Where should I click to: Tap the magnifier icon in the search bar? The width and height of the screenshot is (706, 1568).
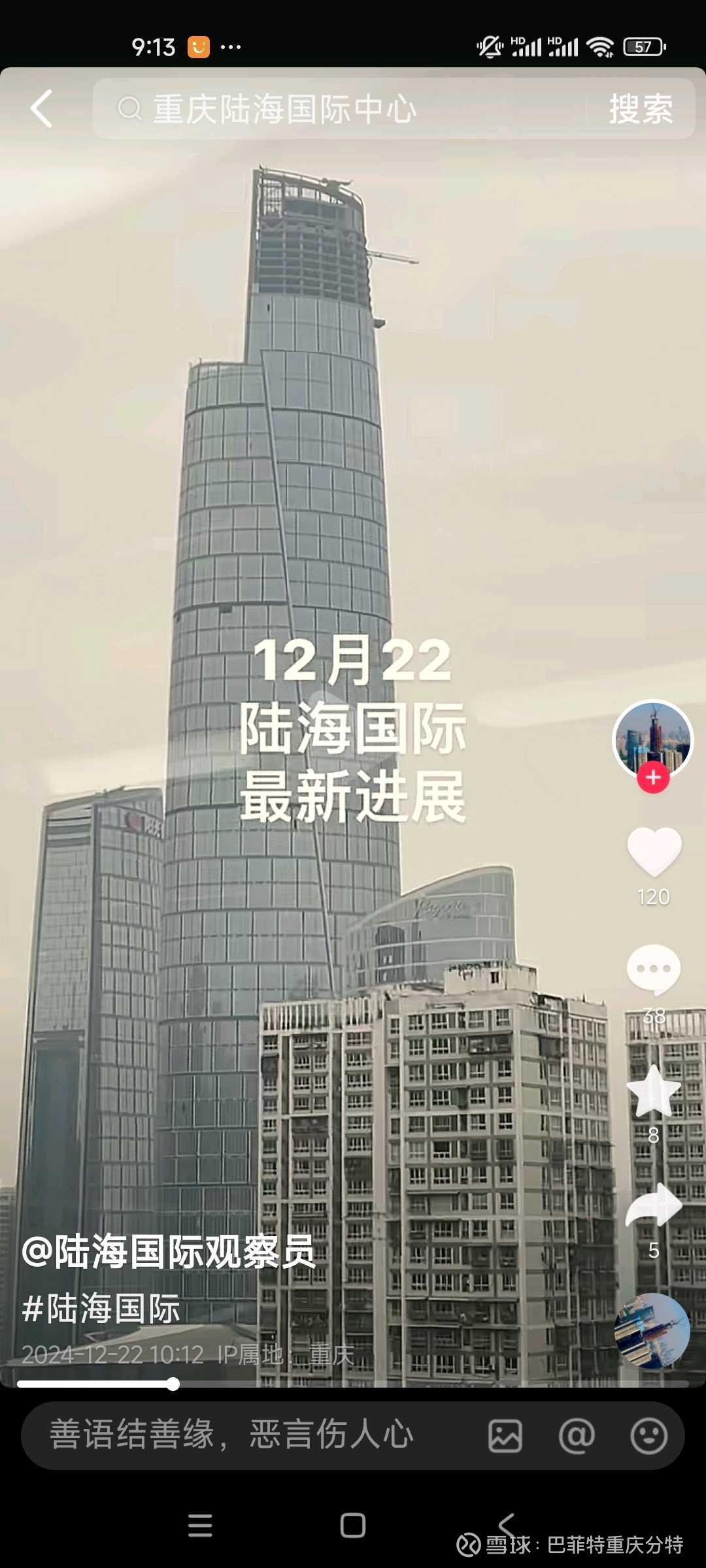(130, 108)
